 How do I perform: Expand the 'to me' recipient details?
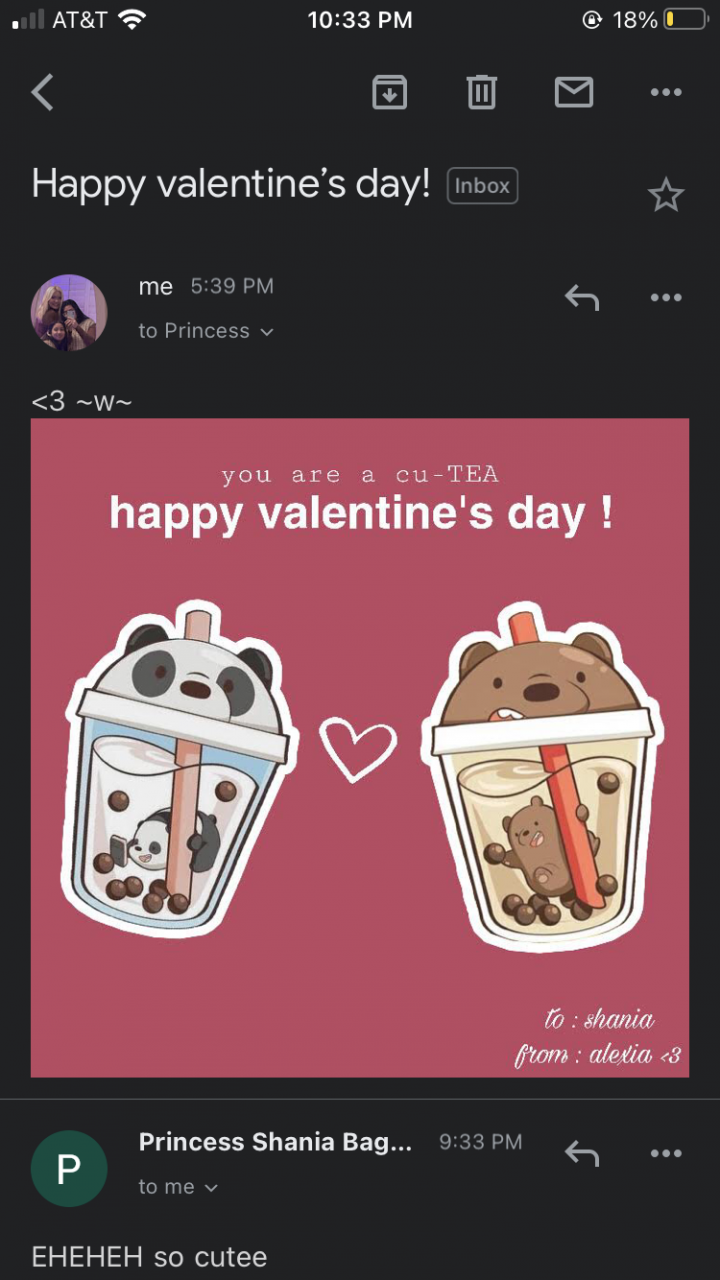(x=178, y=1187)
